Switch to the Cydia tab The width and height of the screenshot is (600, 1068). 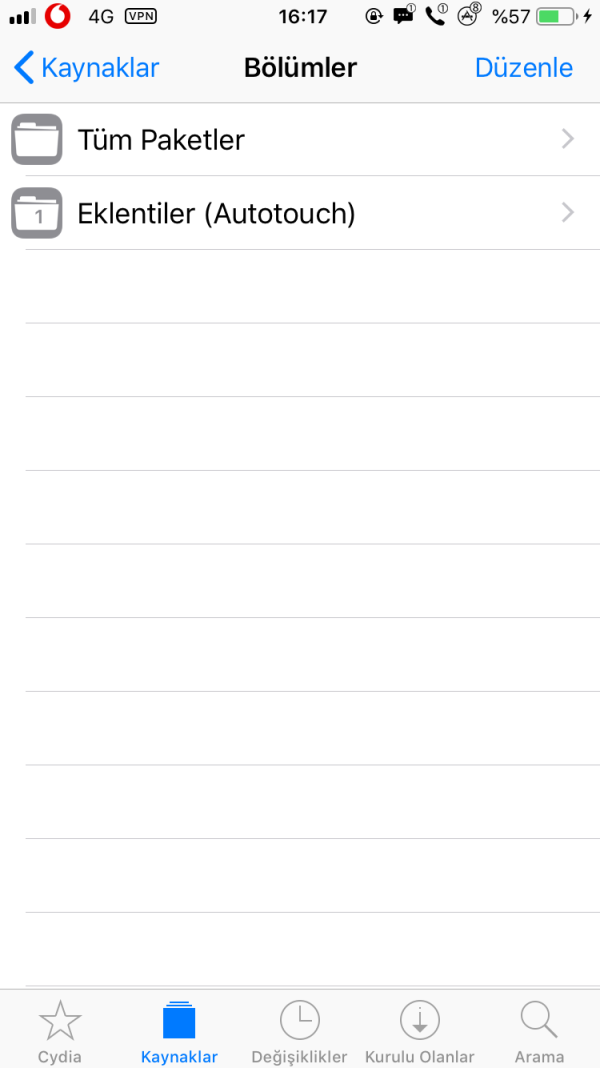click(60, 1031)
